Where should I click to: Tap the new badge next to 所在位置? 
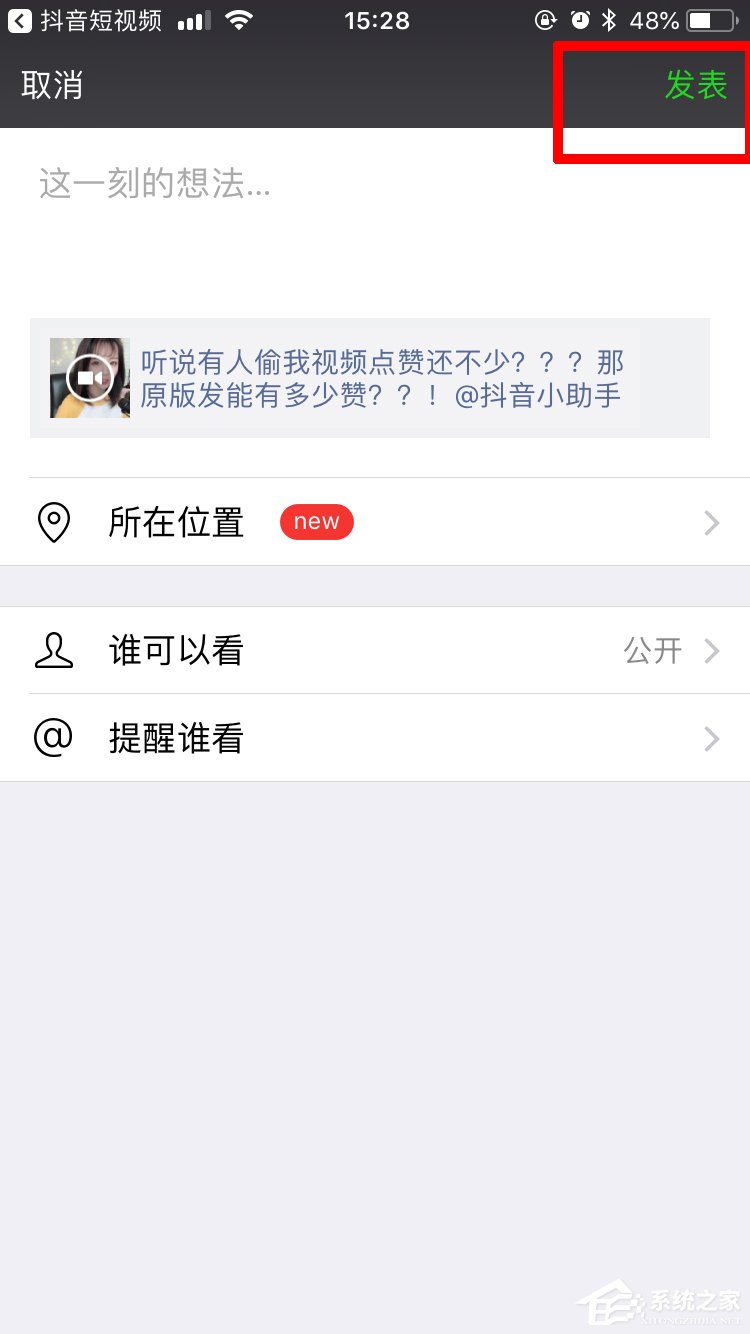pos(316,521)
